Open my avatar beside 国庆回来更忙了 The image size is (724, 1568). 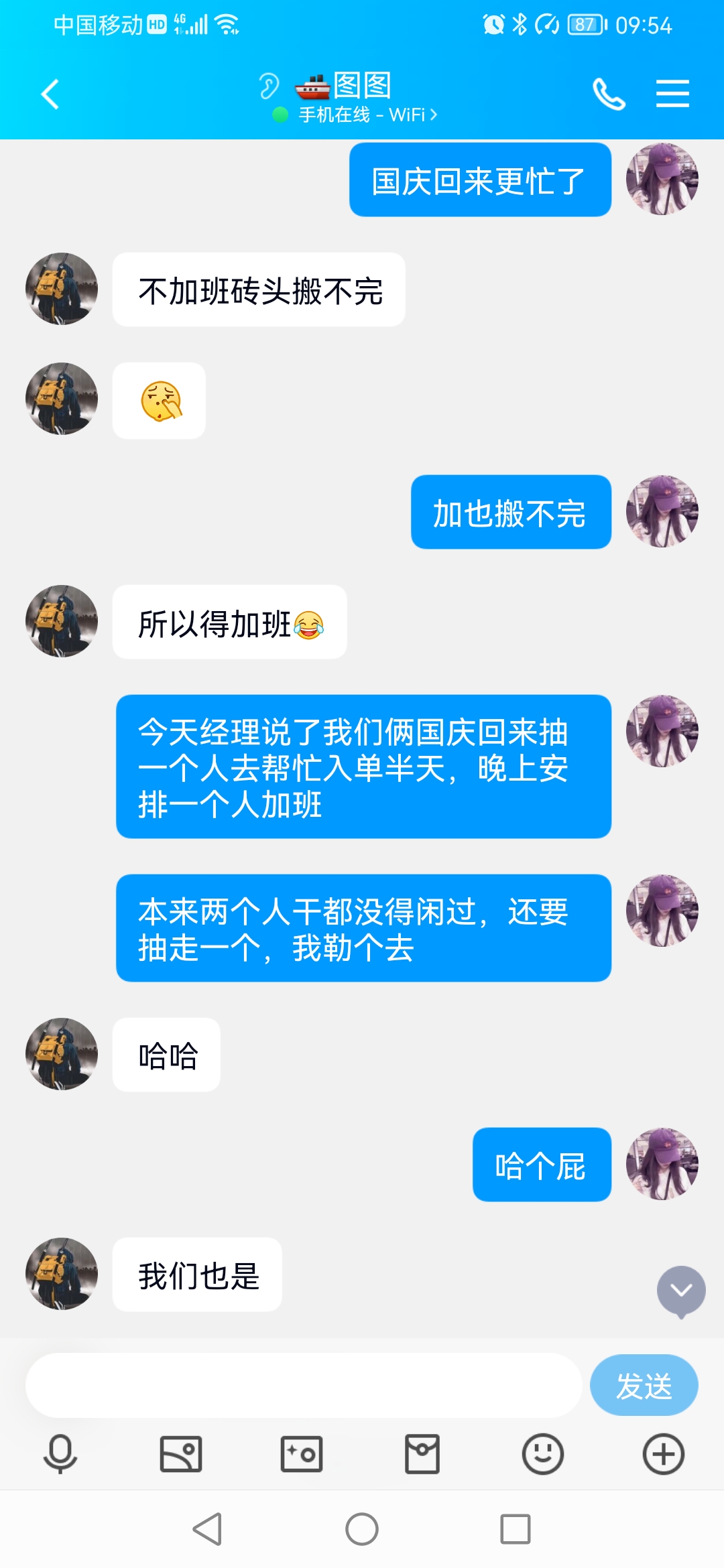662,179
